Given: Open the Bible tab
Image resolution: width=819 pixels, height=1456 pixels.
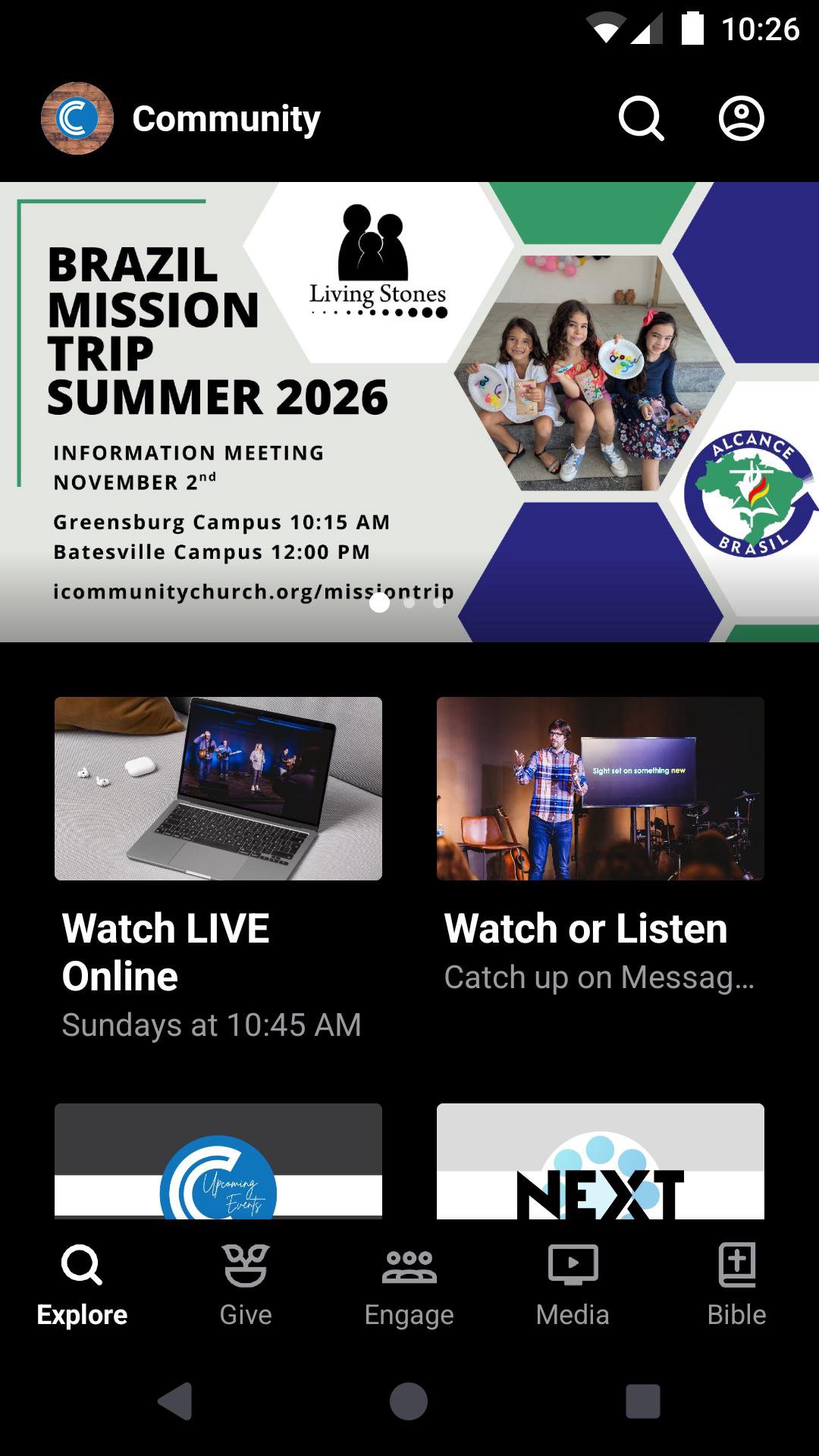Looking at the screenshot, I should (736, 1283).
